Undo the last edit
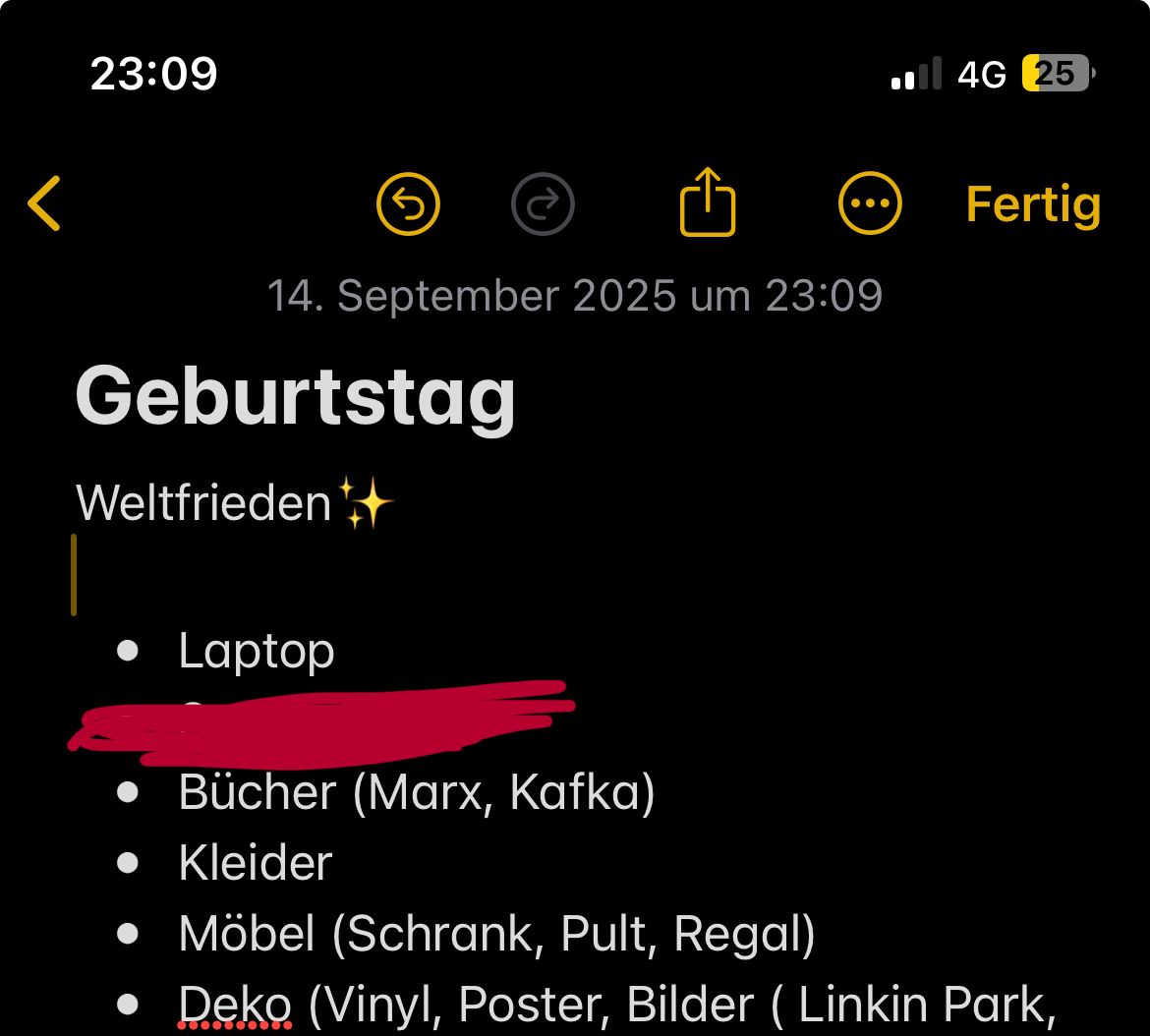The height and width of the screenshot is (1036, 1150). coord(408,203)
